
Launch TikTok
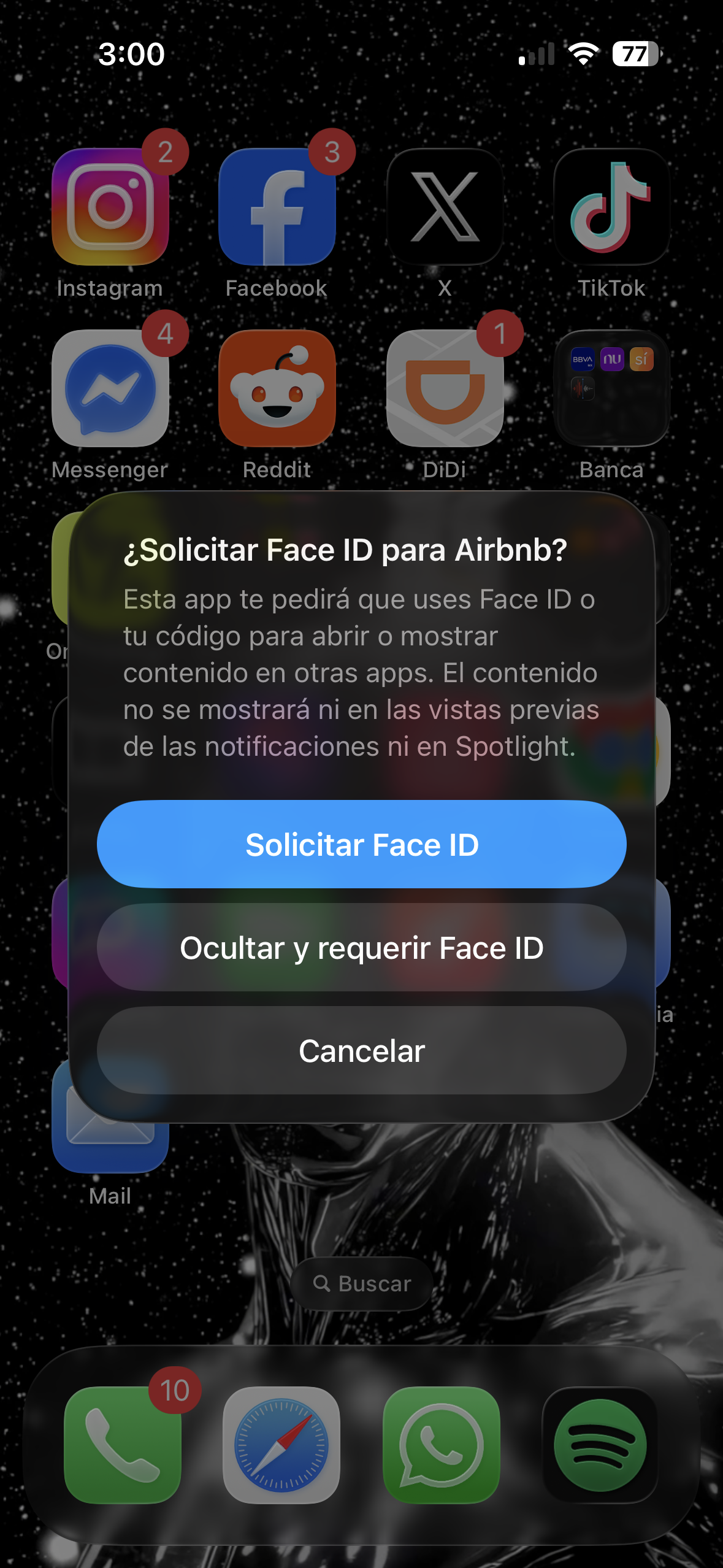pos(611,207)
